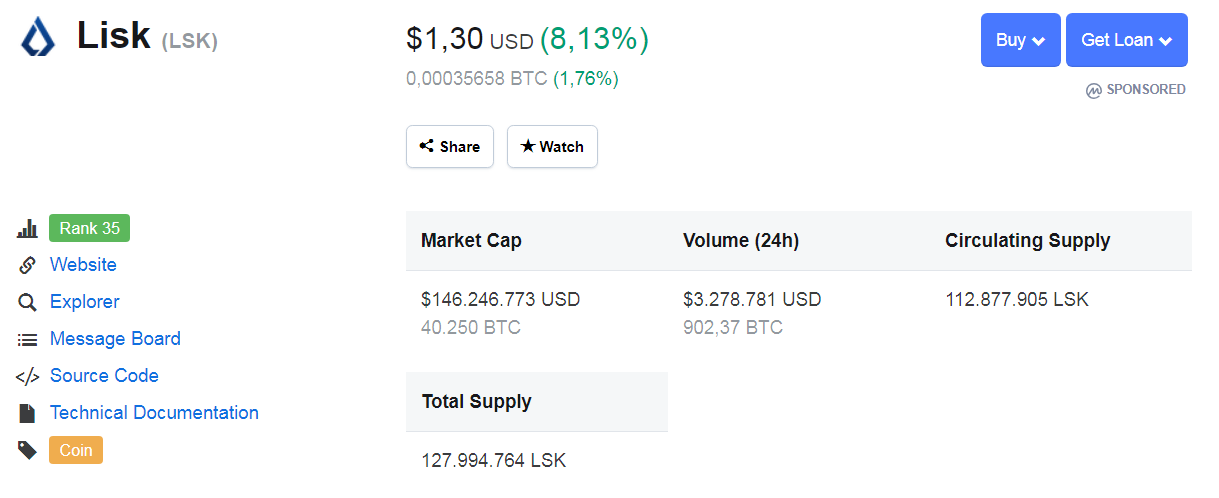Viewport: 1219px width, 498px height.
Task: Tap the Rank 35 badge
Action: click(89, 228)
